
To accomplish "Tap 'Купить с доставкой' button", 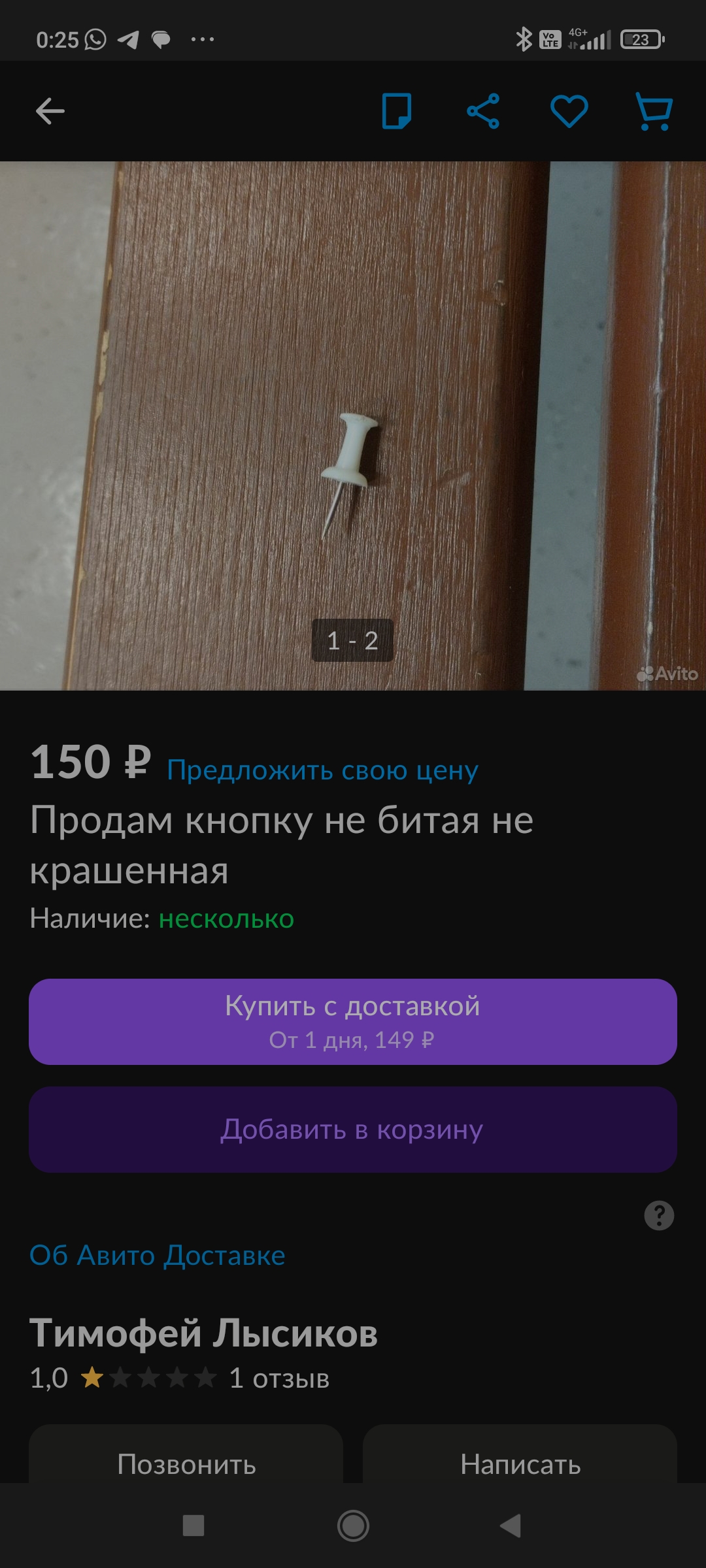I will (x=353, y=1021).
